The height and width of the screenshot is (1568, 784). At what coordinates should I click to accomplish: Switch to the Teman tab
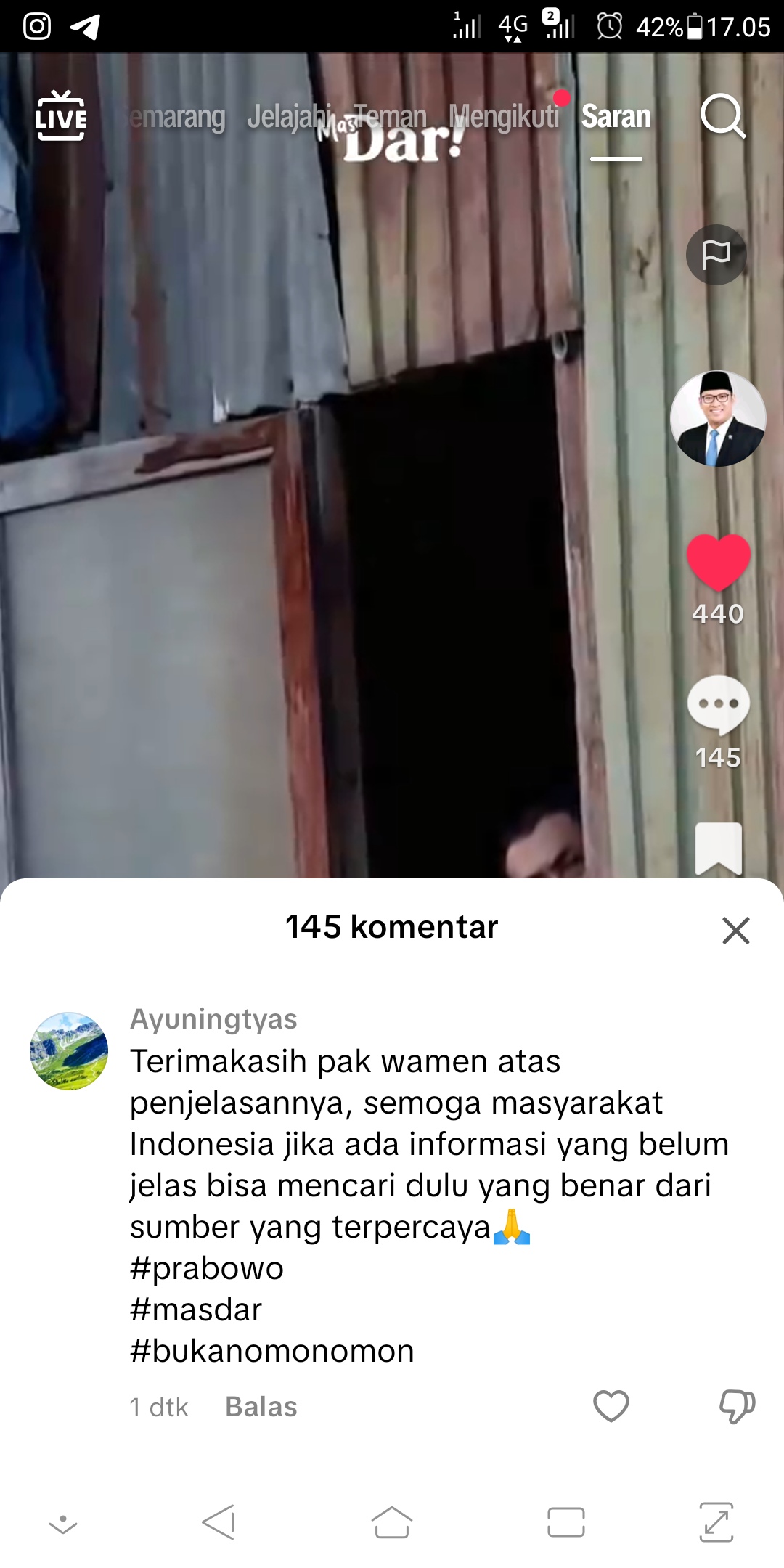click(390, 116)
